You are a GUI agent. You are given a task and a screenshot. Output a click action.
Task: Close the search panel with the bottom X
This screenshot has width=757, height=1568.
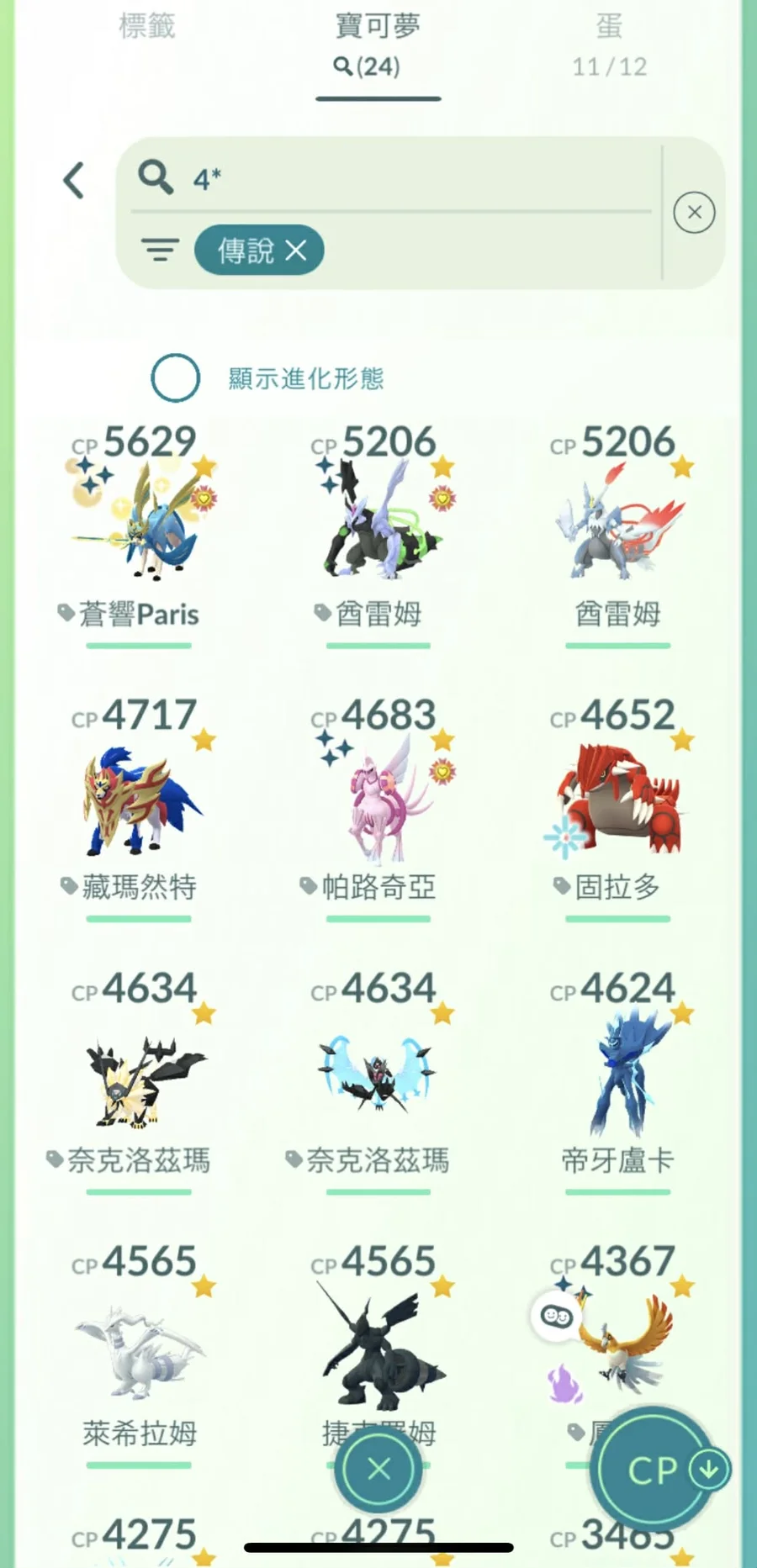pyautogui.click(x=378, y=1470)
